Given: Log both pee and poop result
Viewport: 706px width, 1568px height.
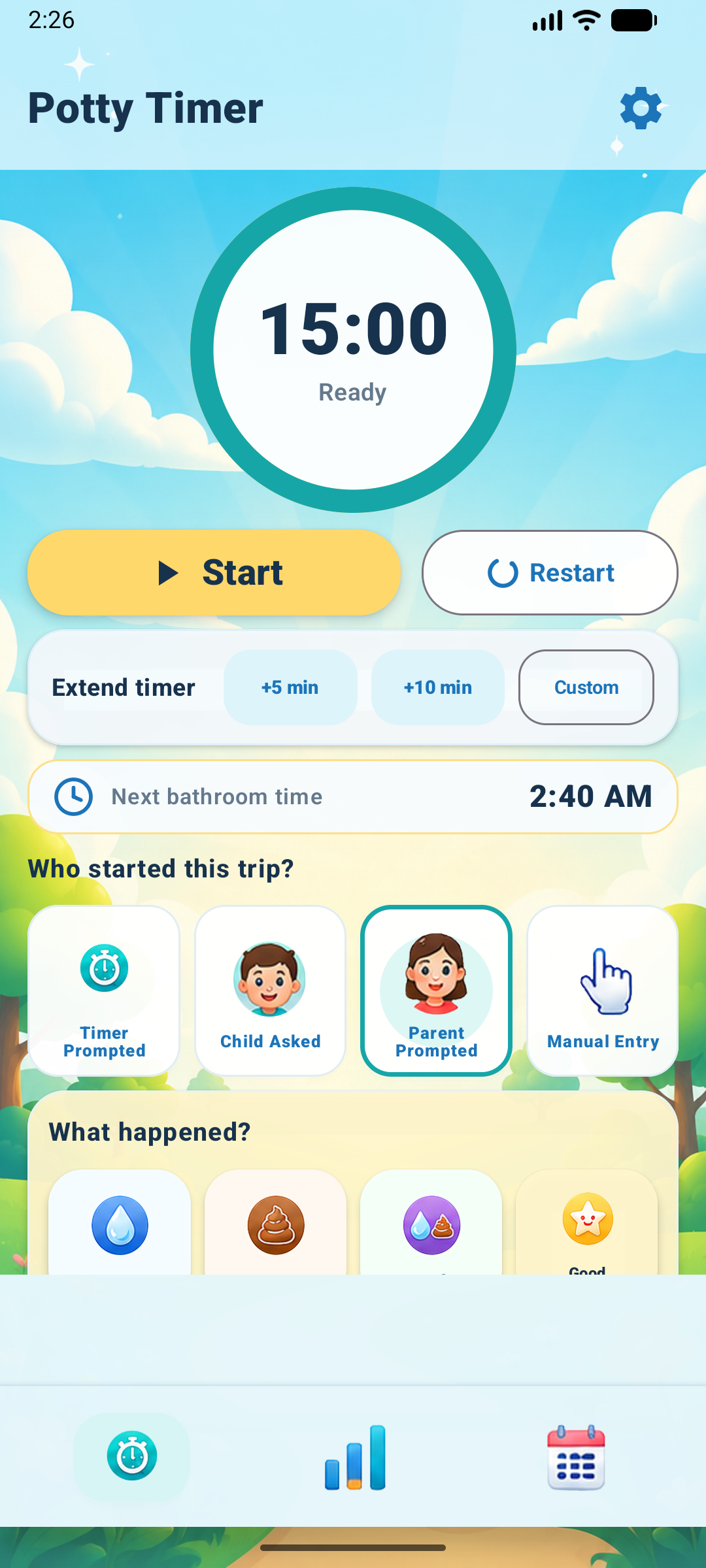Looking at the screenshot, I should coord(431,1222).
